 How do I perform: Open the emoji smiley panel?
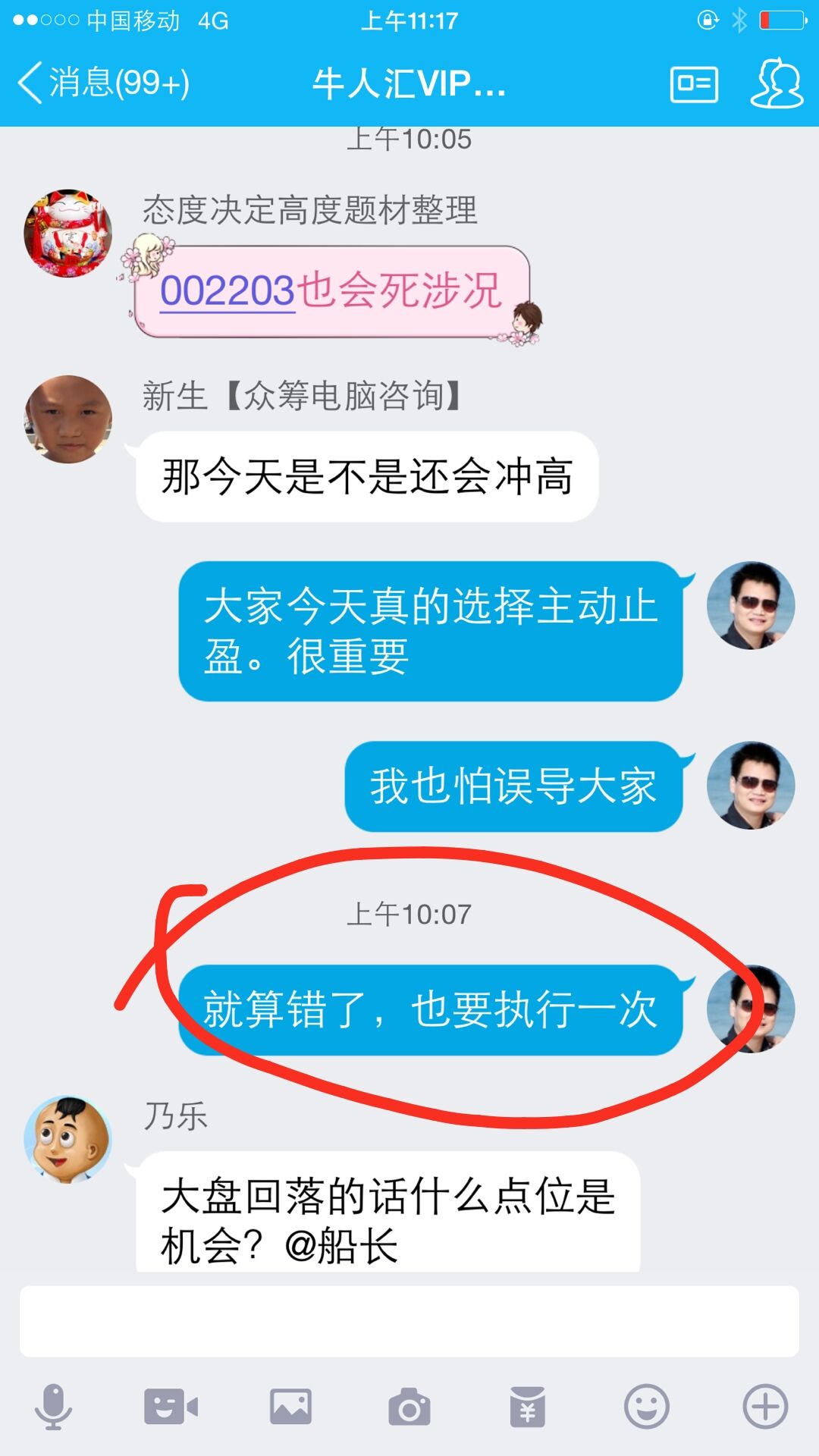(x=646, y=1407)
